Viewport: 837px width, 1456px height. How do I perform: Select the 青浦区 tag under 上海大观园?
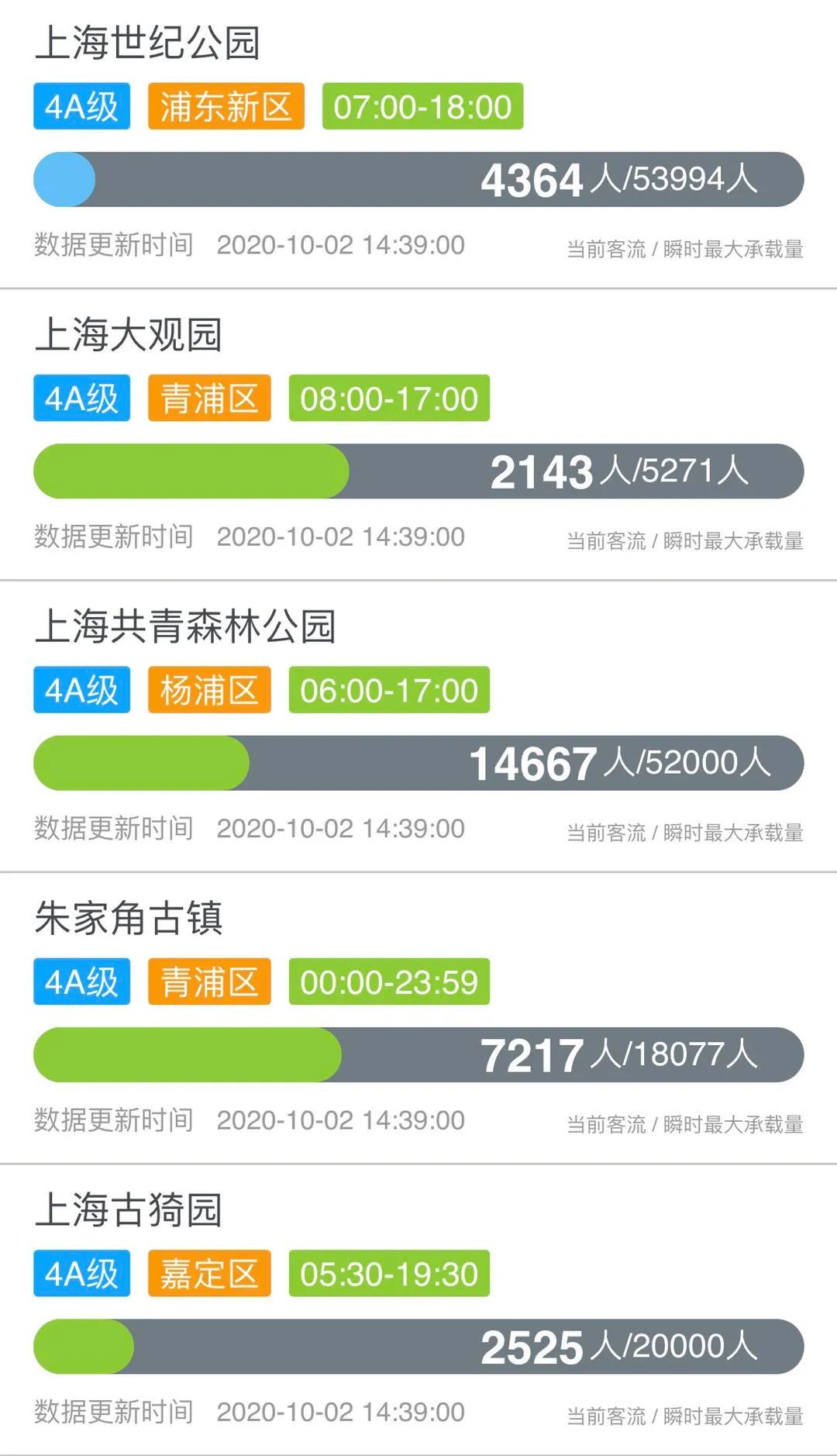tap(211, 398)
